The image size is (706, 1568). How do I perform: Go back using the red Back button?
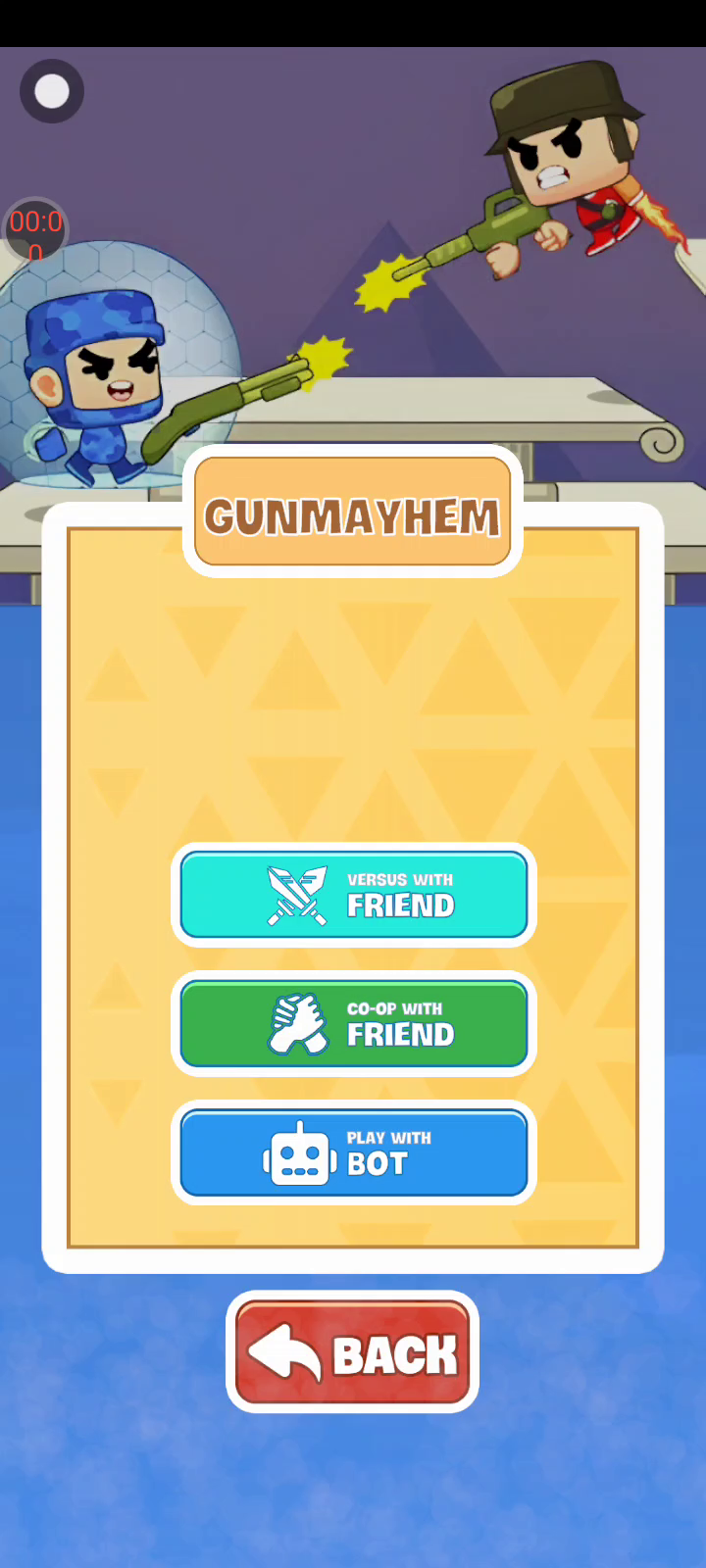[353, 1352]
